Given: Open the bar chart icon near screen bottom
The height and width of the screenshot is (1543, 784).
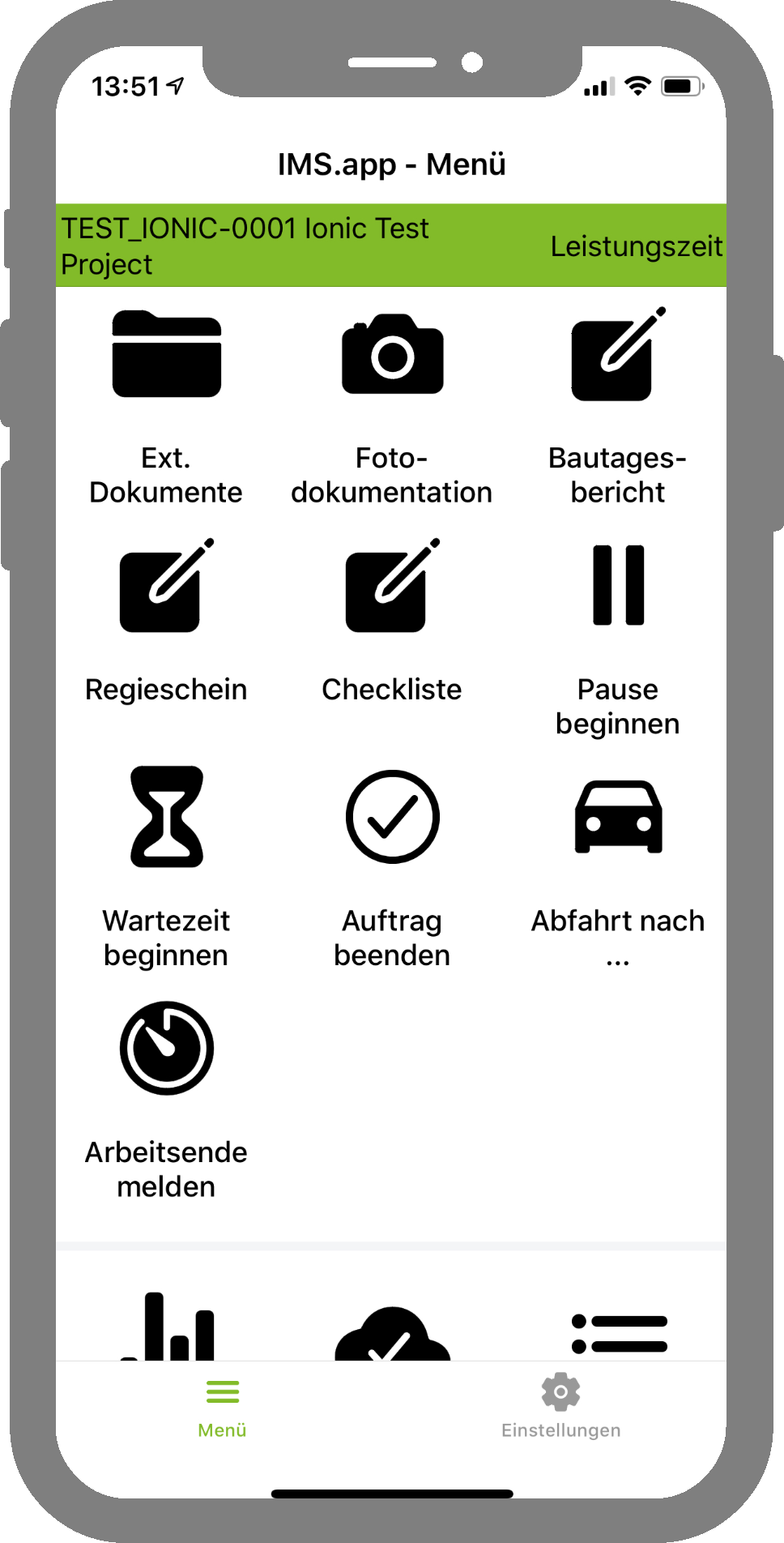Looking at the screenshot, I should pos(166,1321).
